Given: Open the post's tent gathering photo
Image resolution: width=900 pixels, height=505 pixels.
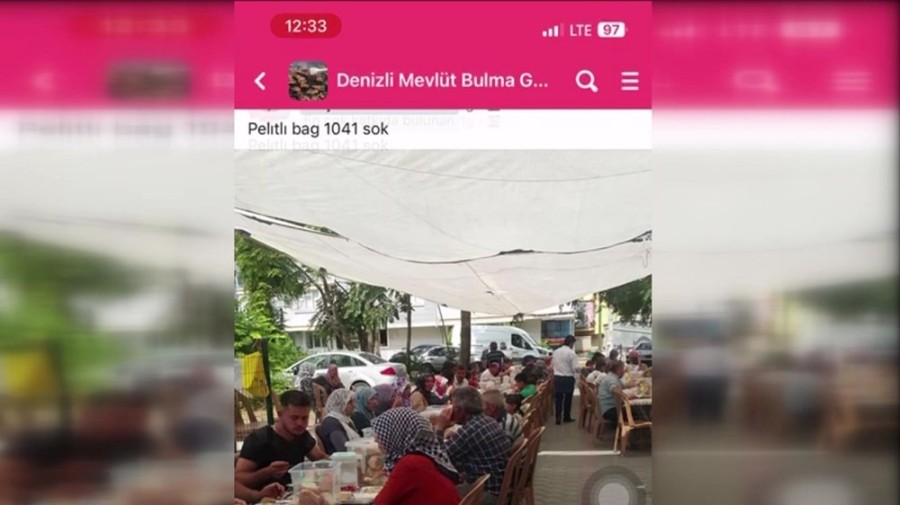Looking at the screenshot, I should coord(443,330).
